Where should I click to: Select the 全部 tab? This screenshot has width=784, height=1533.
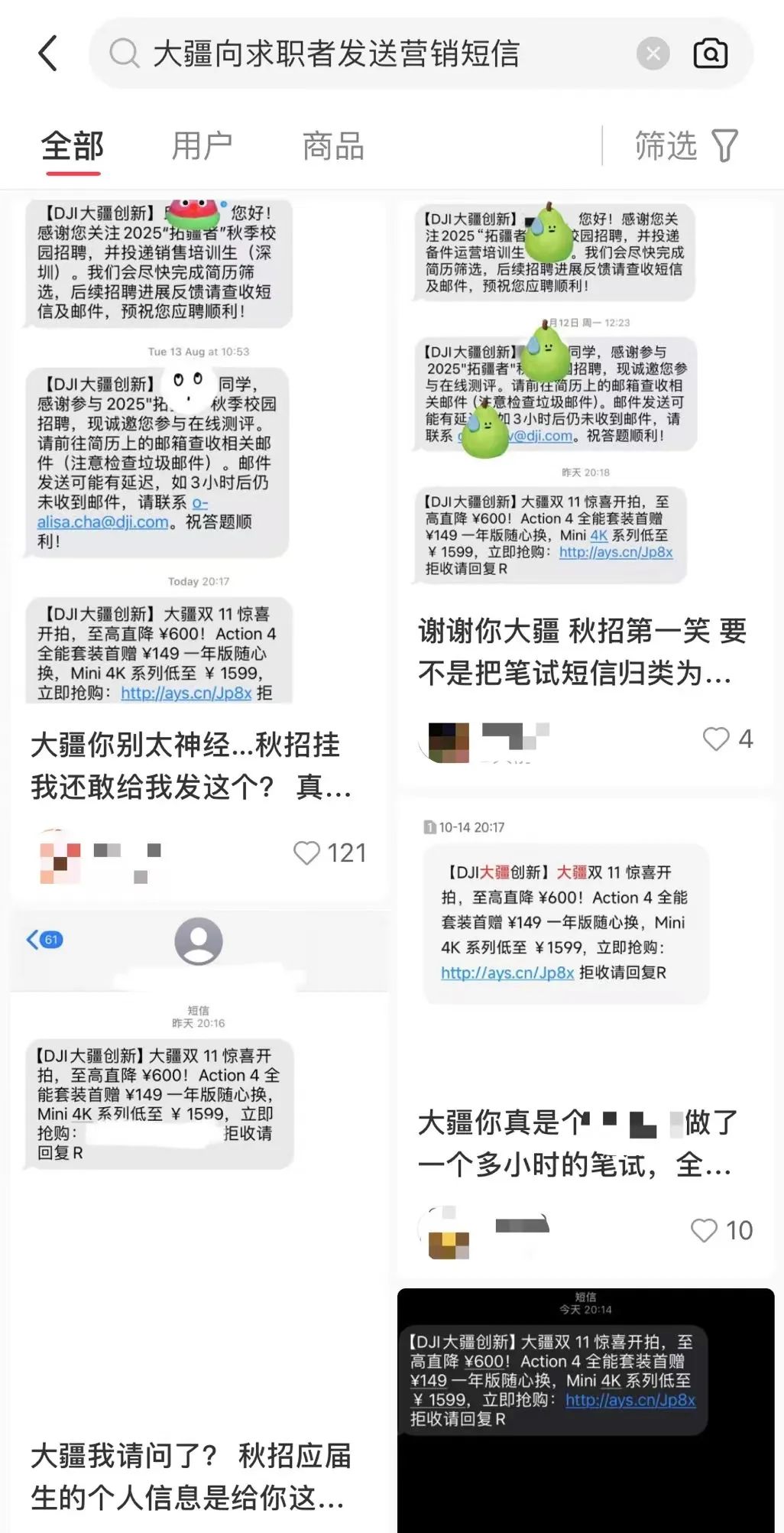click(73, 146)
